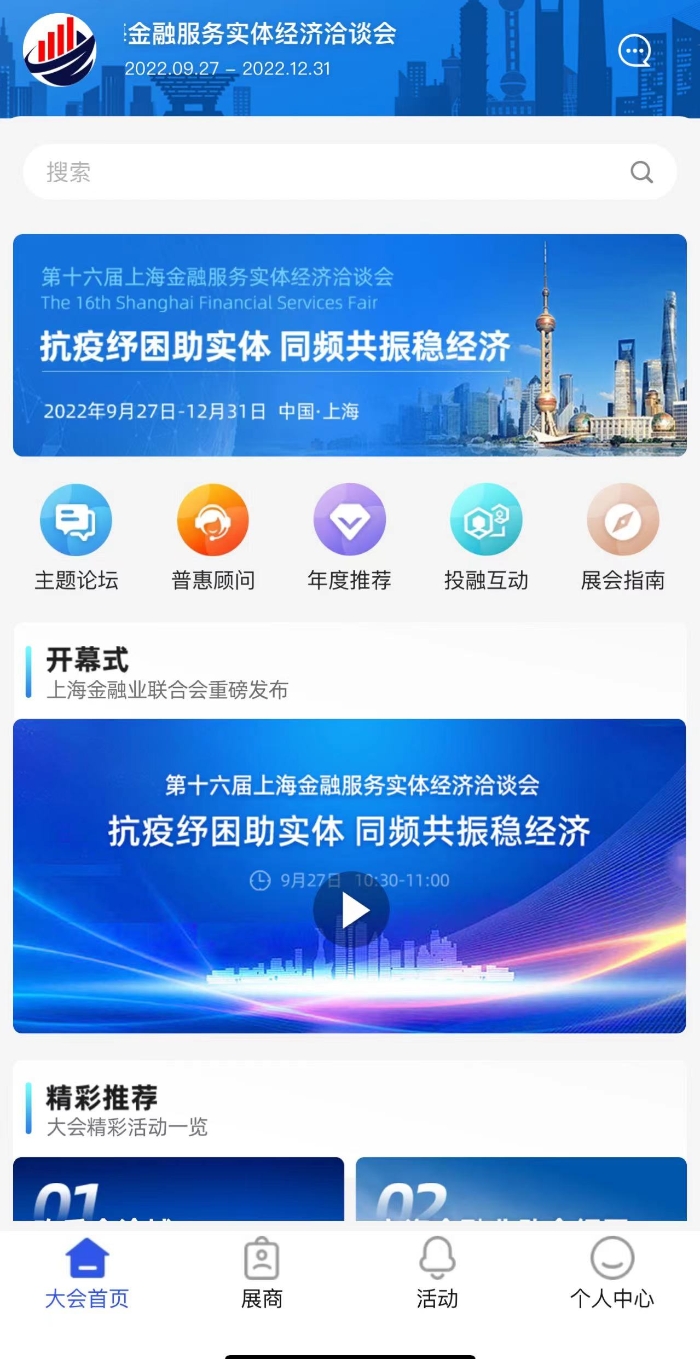
Task: Switch to the 展商 tab
Action: 262,1274
